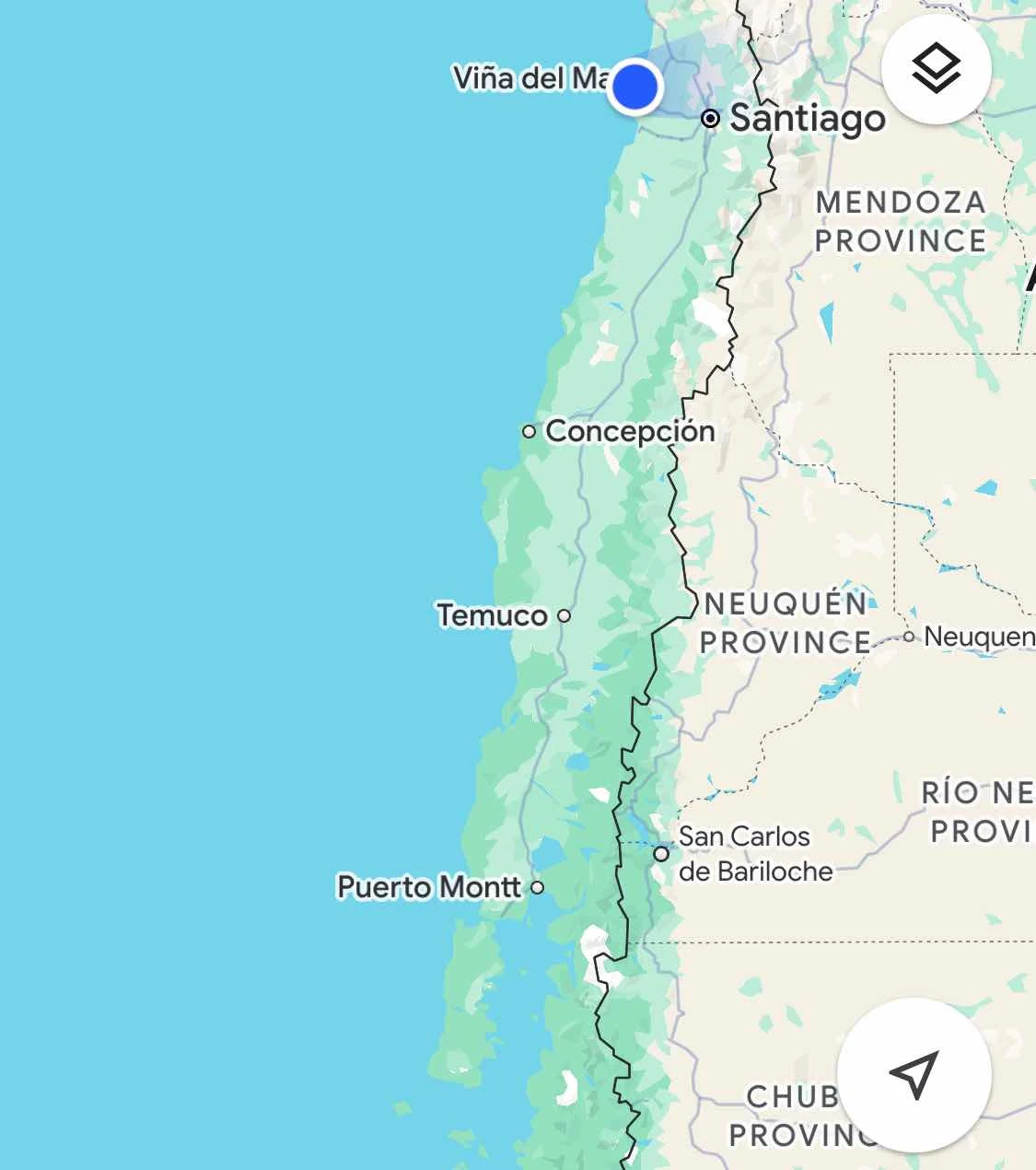Select the Concepción city marker
This screenshot has width=1036, height=1170.
[530, 431]
